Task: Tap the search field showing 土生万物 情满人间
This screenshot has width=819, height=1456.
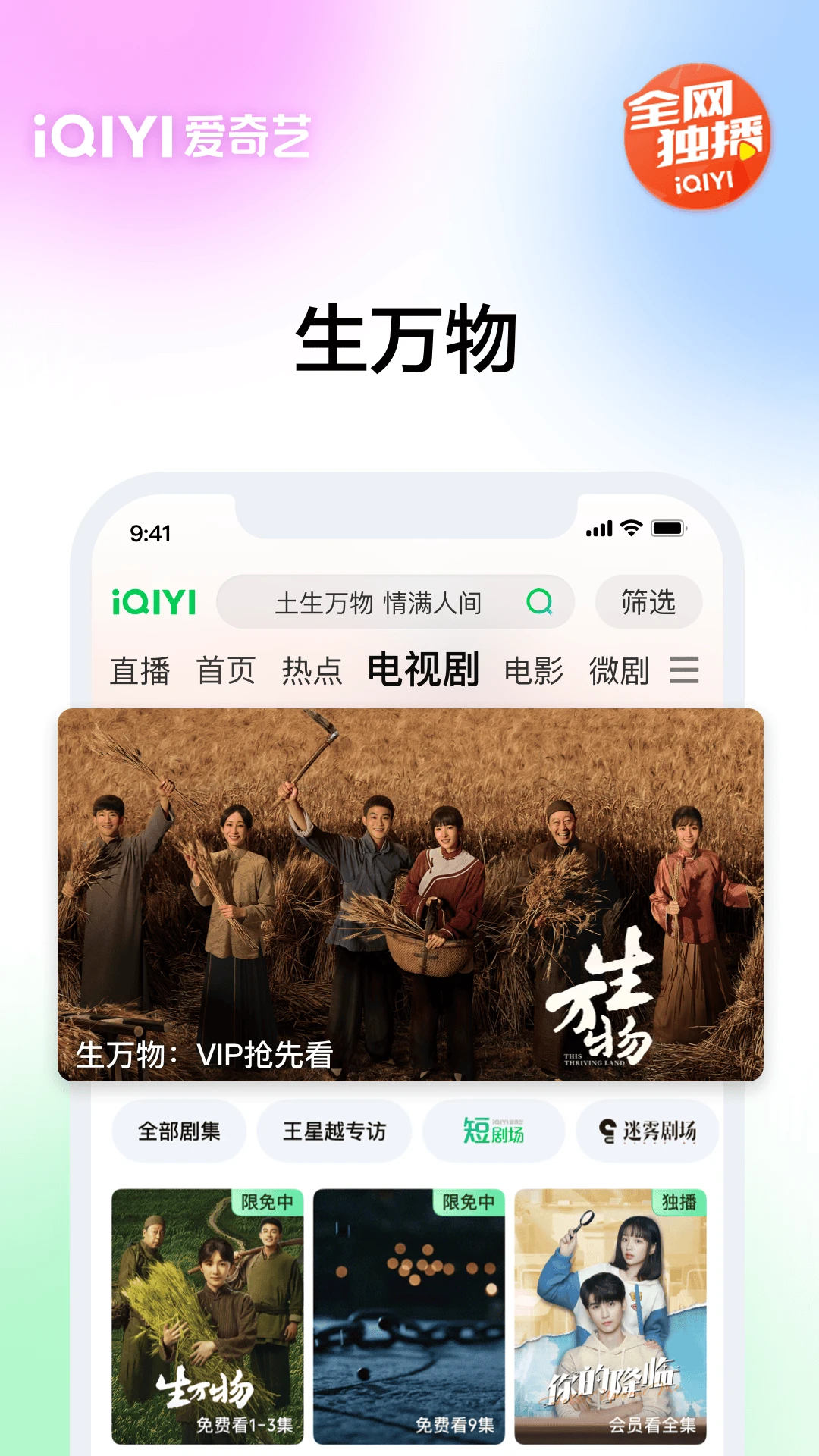Action: [379, 603]
